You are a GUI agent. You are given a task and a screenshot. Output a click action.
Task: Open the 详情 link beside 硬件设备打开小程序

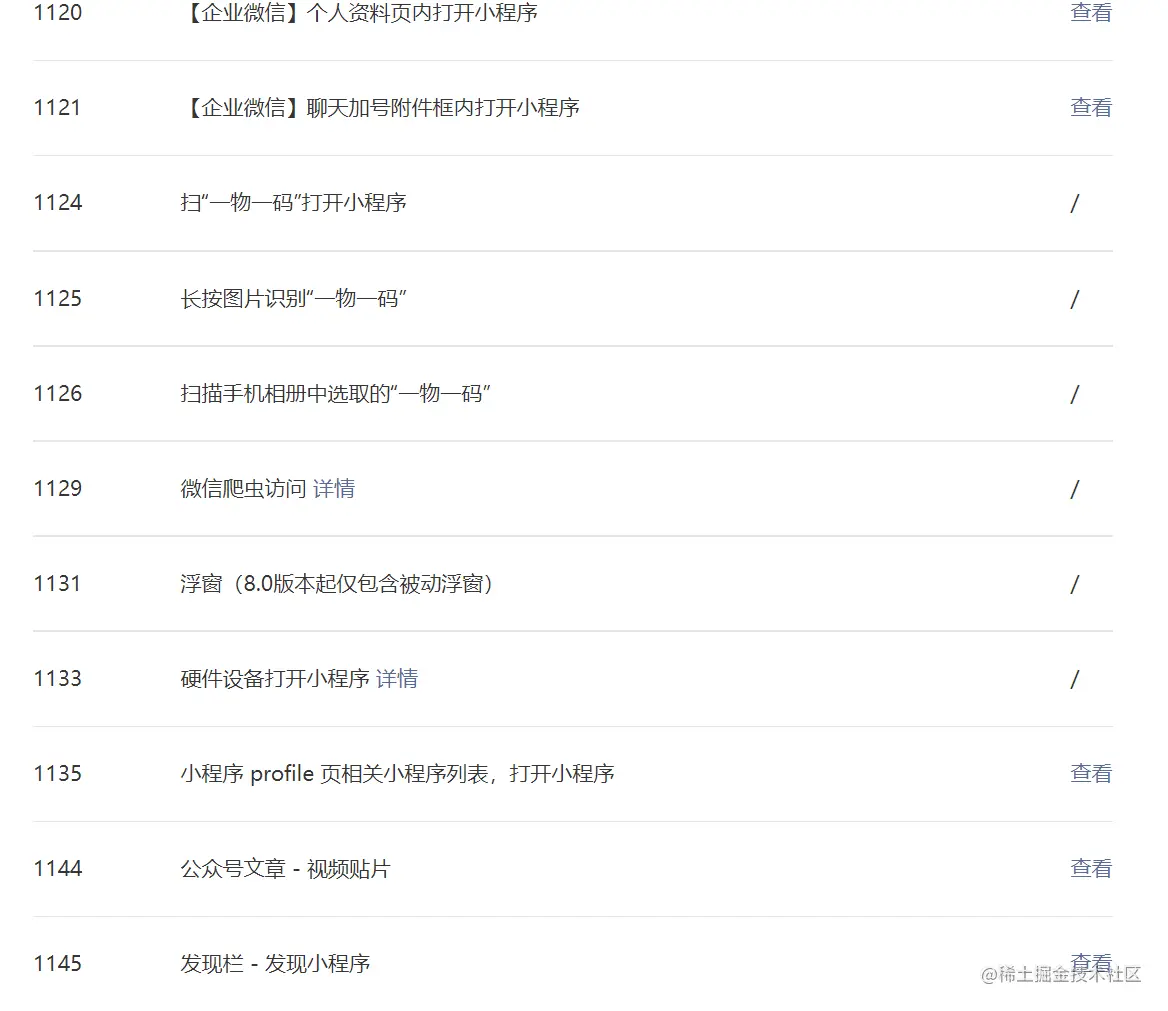click(396, 679)
